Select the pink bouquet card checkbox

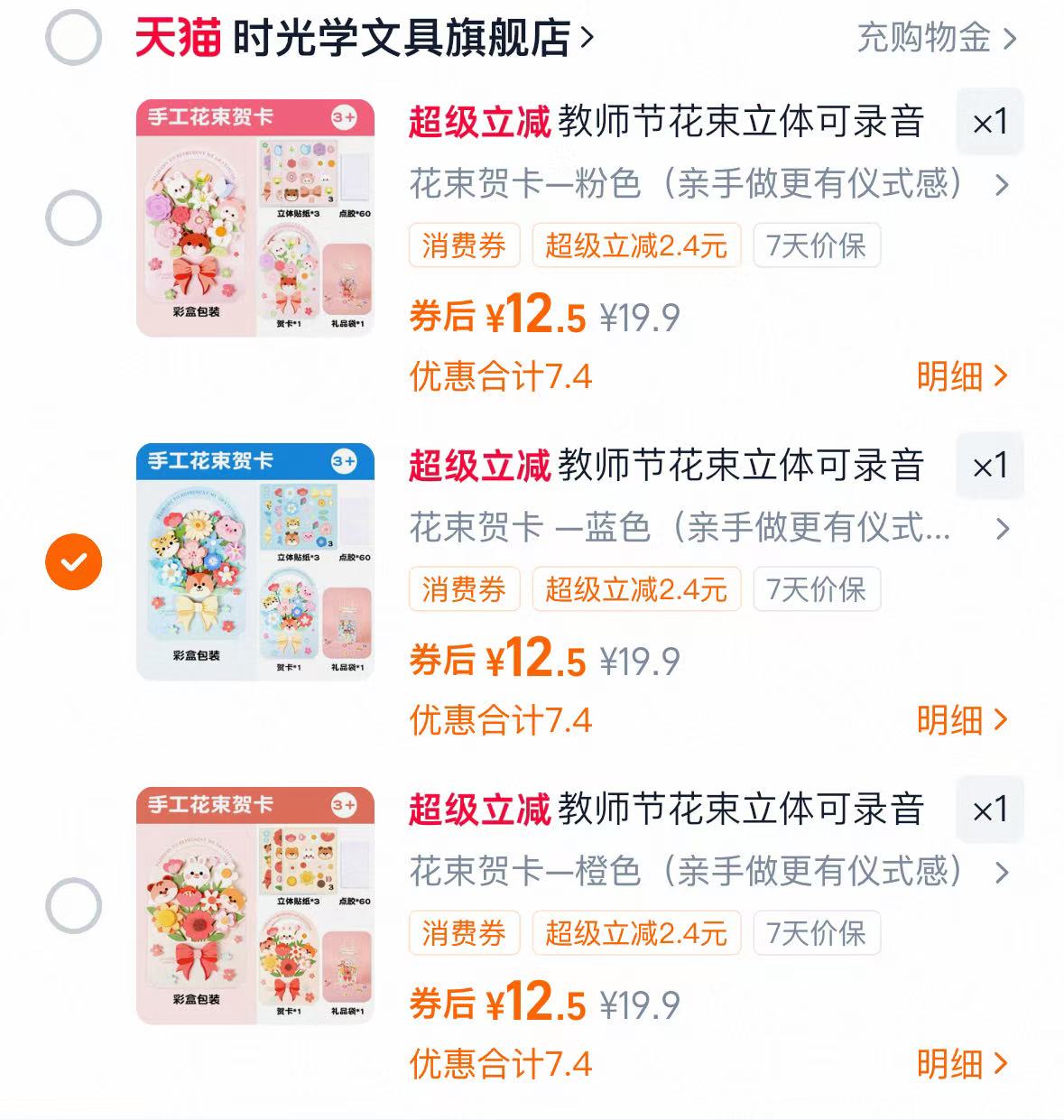click(74, 216)
